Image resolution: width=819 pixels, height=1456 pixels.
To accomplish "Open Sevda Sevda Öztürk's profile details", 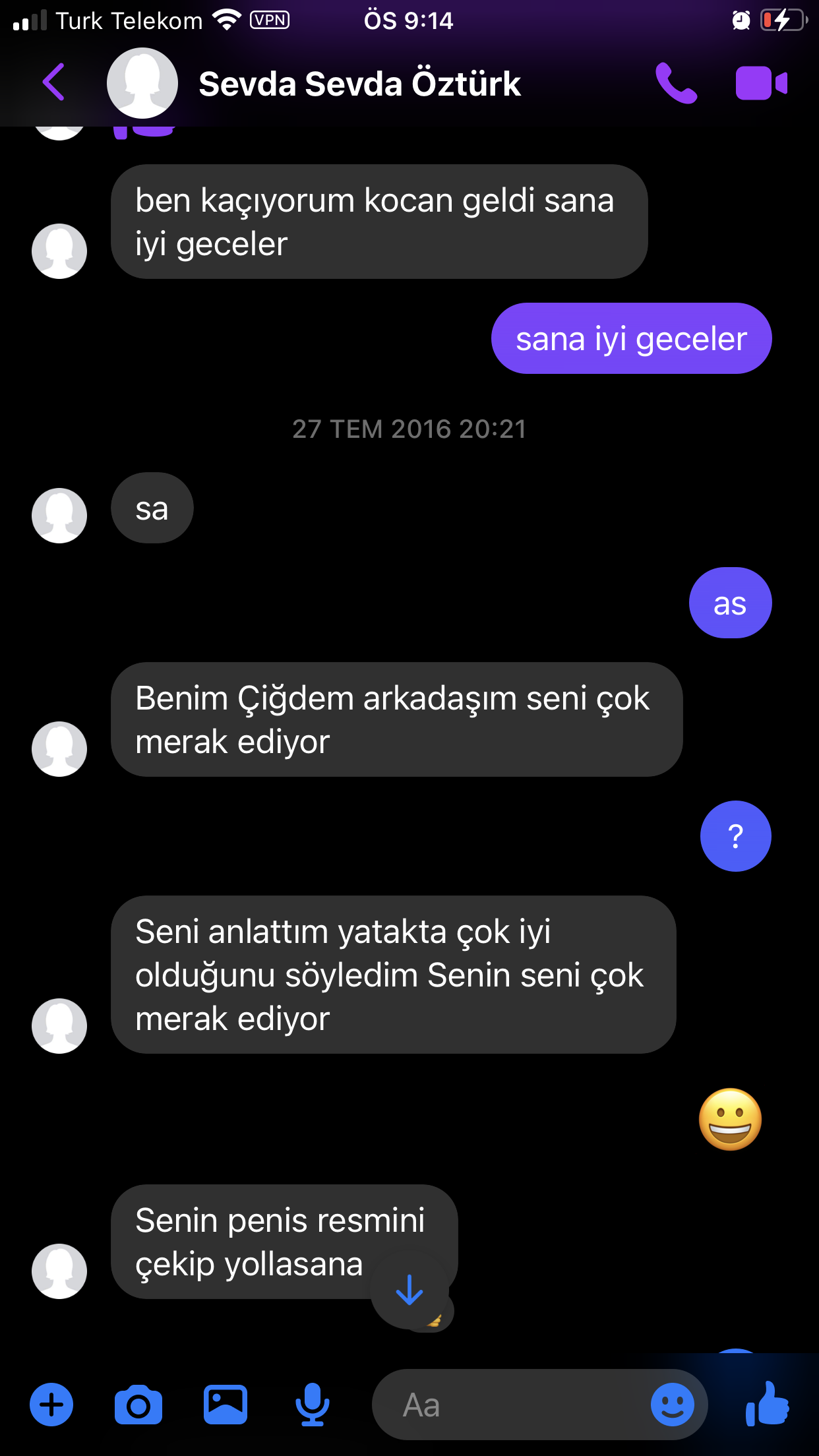I will [x=359, y=84].
